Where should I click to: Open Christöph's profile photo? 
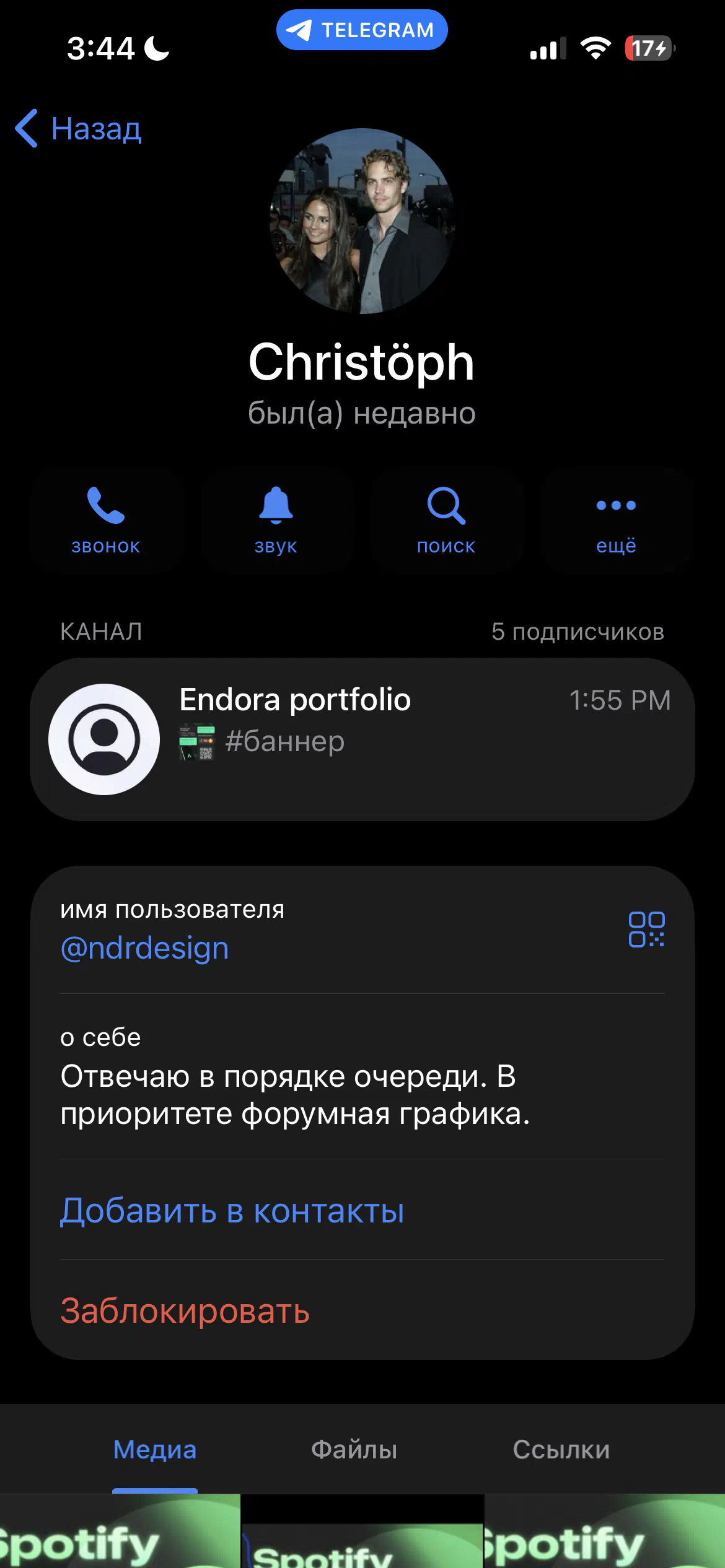362,221
